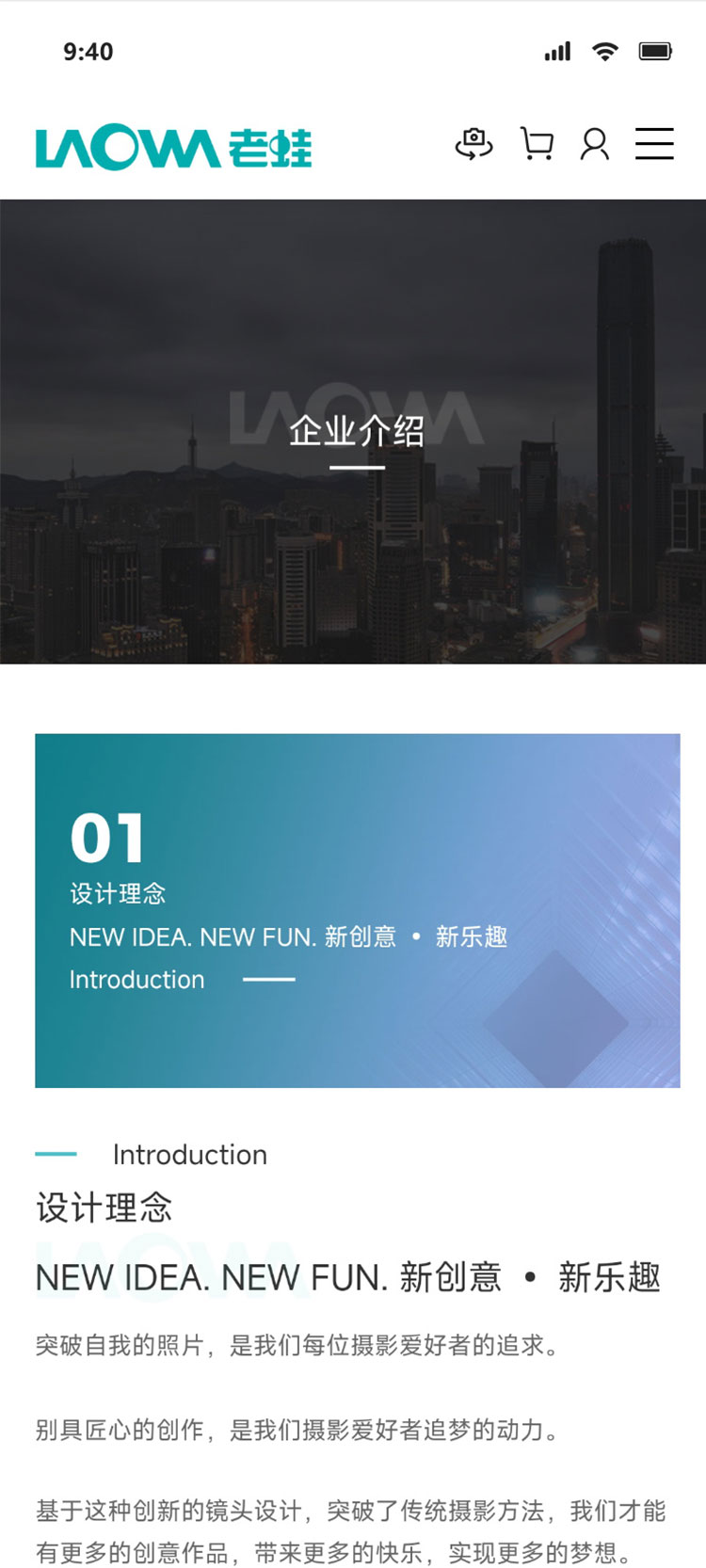Tap the camera sync icon in header
706x1568 pixels.
click(473, 144)
